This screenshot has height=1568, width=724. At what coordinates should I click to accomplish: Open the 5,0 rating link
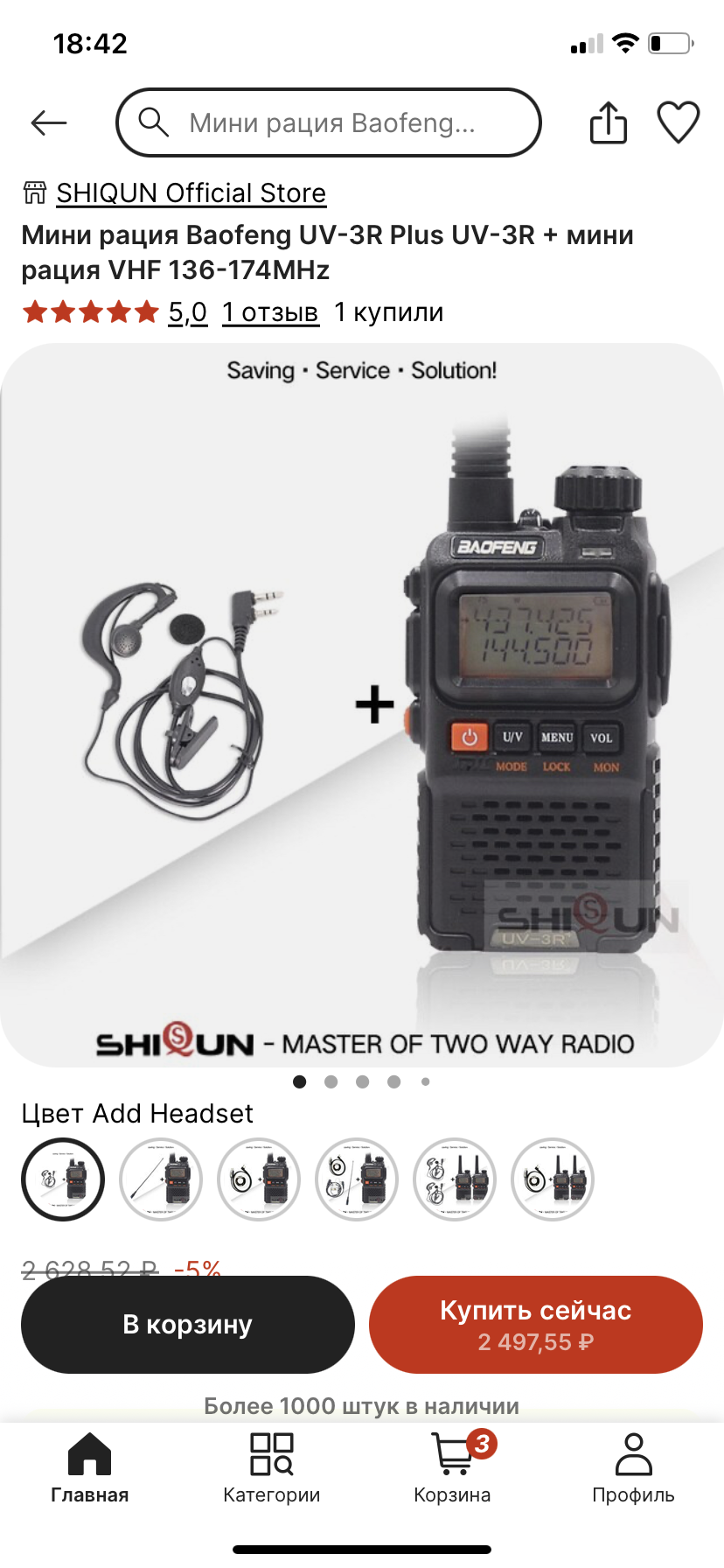click(x=187, y=312)
